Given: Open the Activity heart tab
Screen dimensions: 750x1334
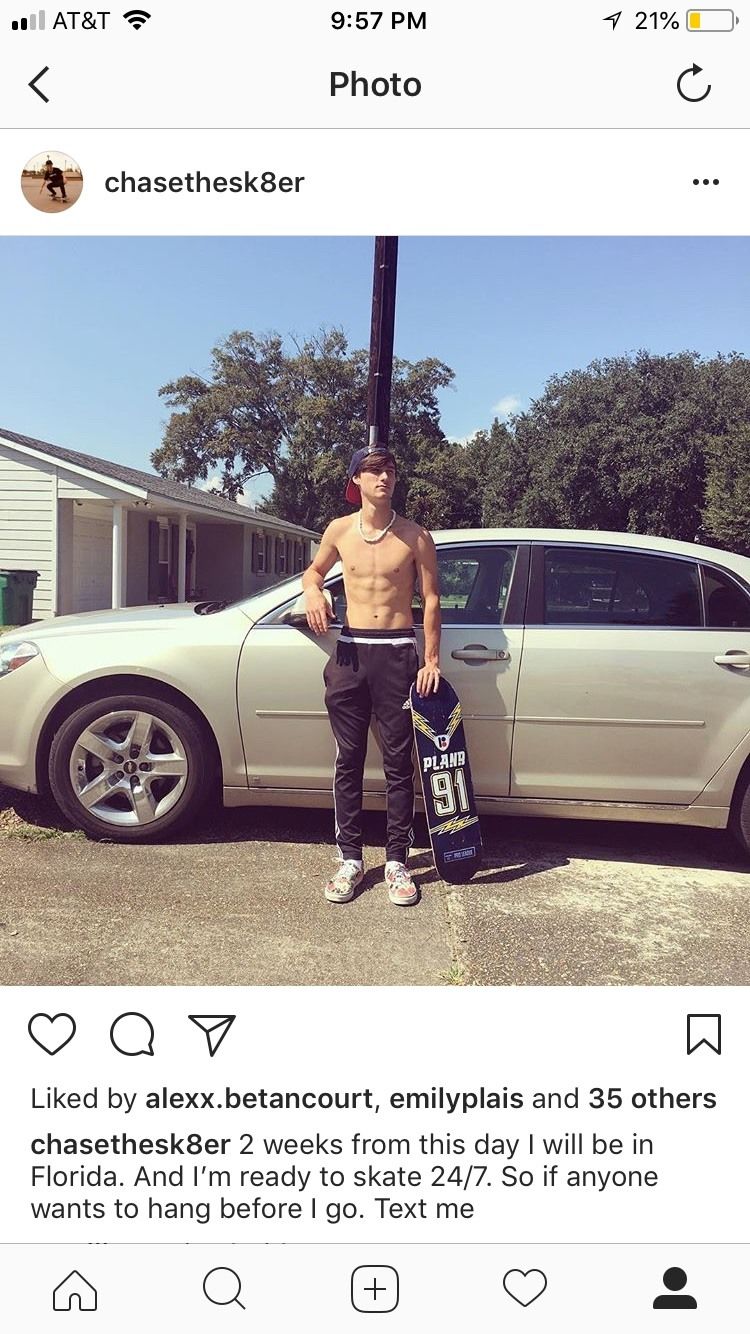Looking at the screenshot, I should tap(525, 1288).
